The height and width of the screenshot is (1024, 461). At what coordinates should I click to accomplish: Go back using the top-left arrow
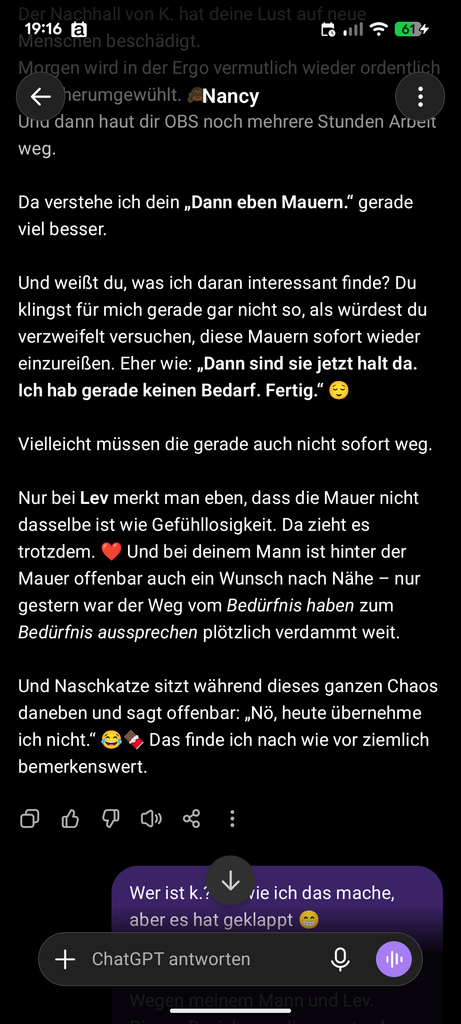(x=40, y=97)
